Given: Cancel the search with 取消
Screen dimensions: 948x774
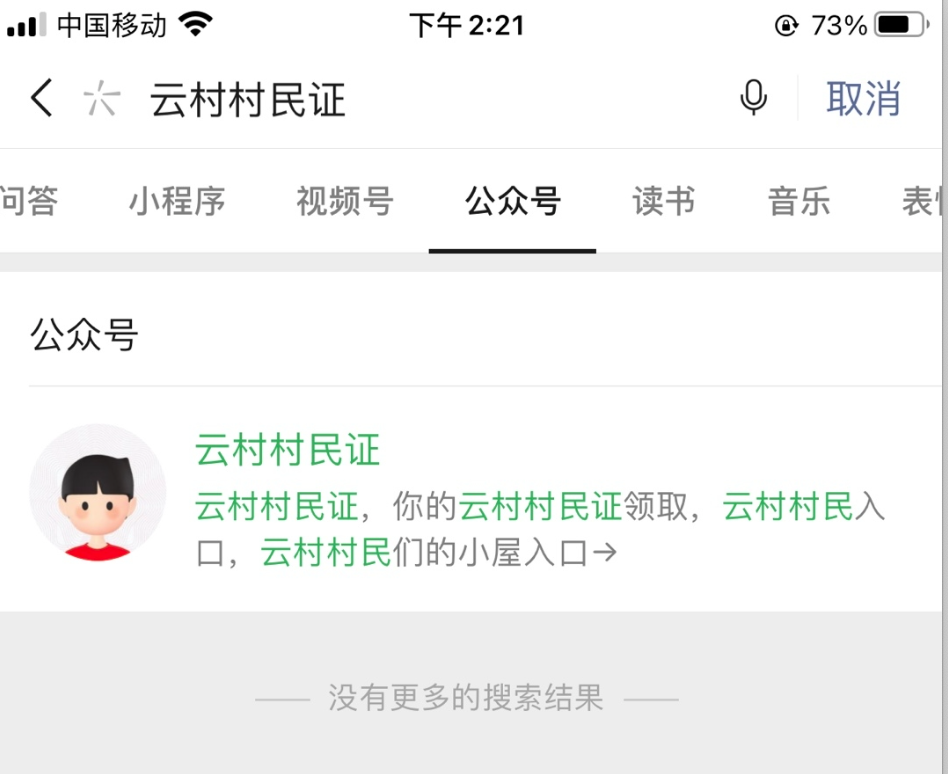Looking at the screenshot, I should tap(863, 99).
